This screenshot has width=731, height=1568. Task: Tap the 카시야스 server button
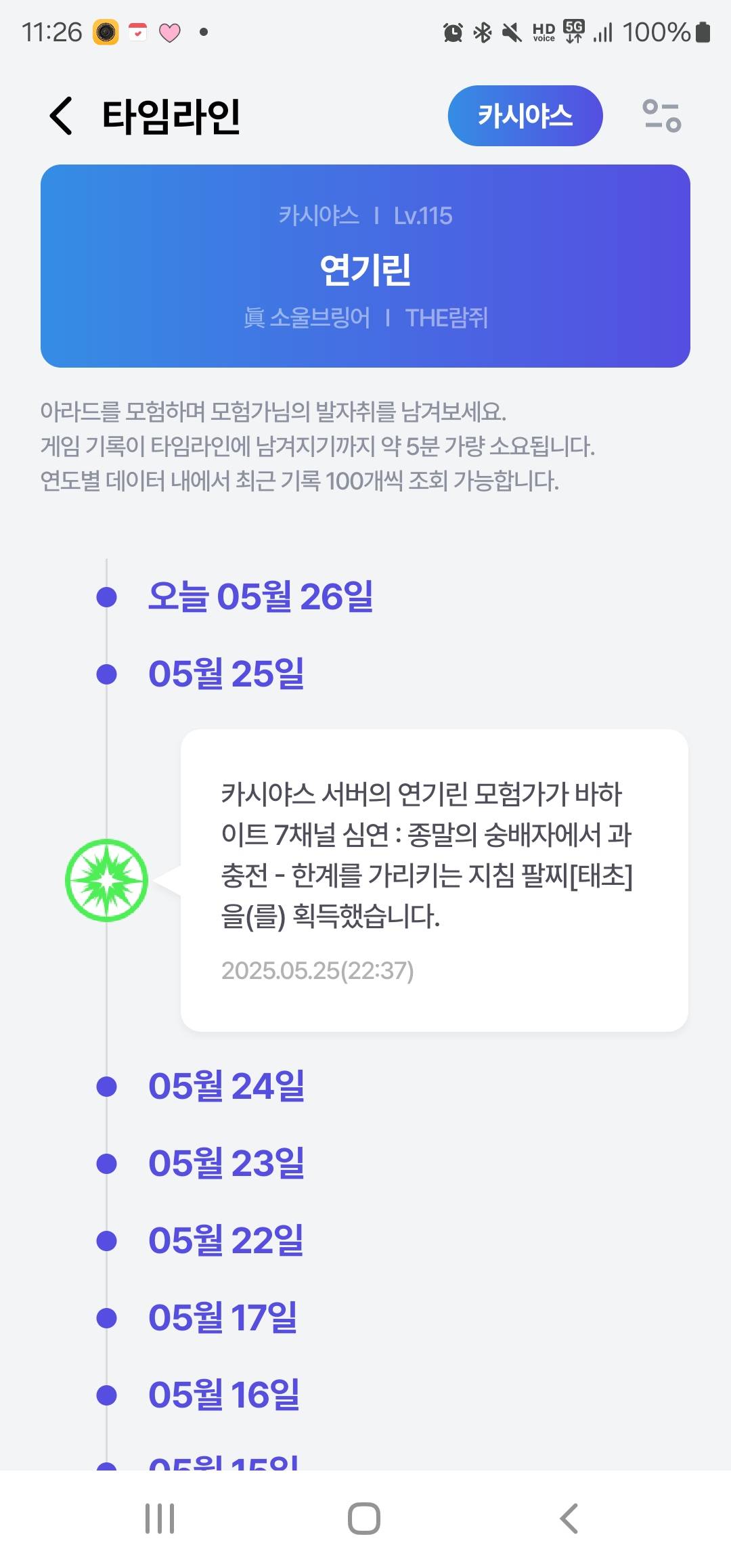525,116
